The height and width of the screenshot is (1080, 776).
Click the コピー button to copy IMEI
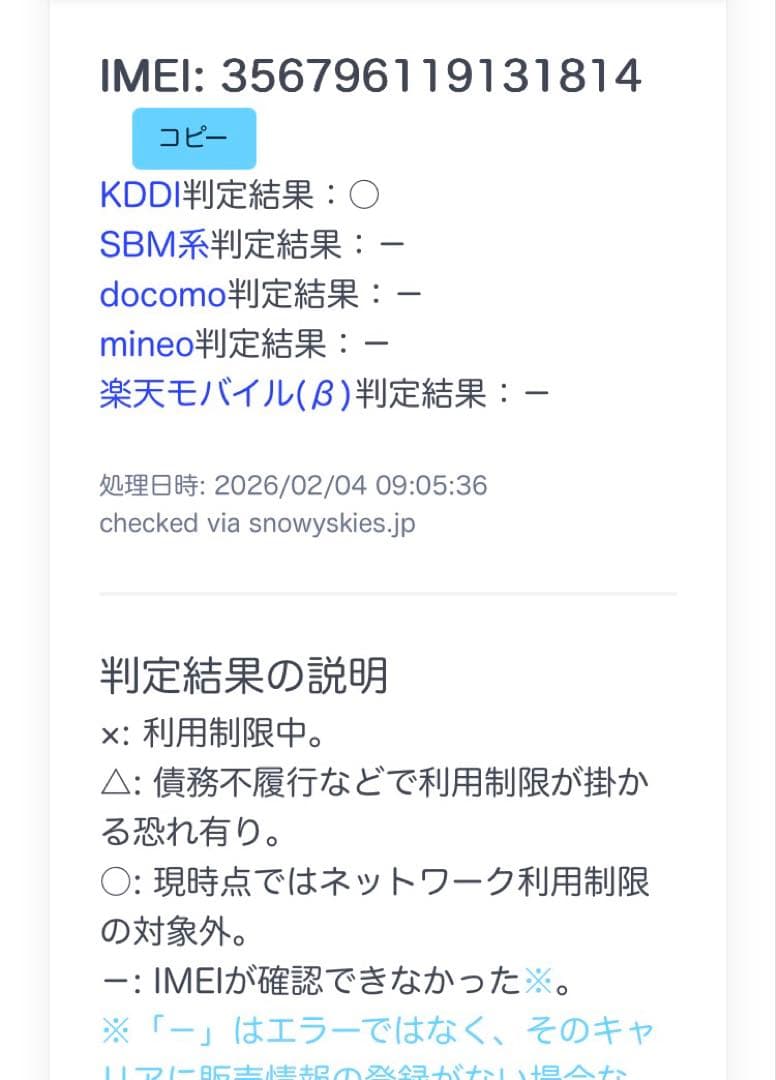[x=193, y=138]
